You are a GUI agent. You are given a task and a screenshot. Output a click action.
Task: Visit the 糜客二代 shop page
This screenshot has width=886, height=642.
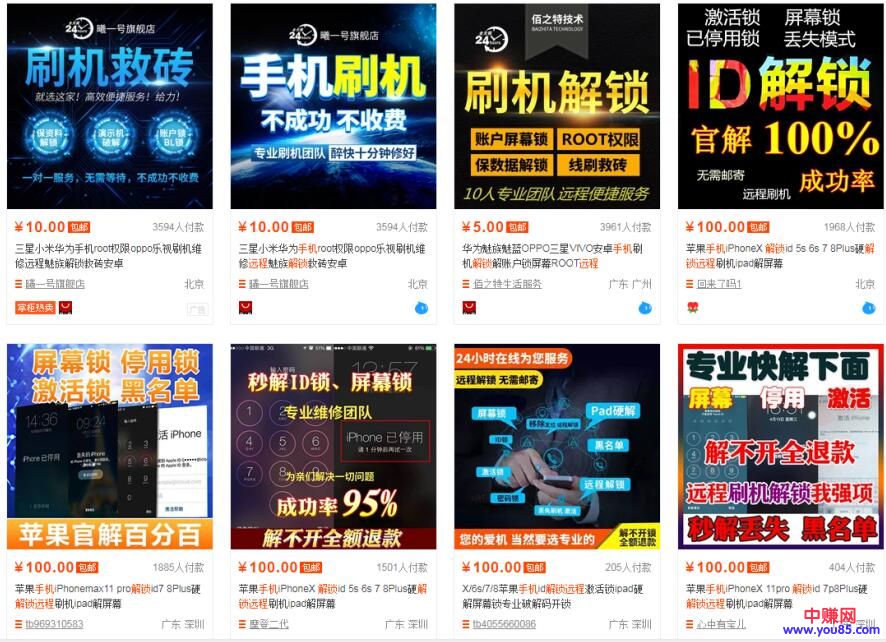click(268, 624)
